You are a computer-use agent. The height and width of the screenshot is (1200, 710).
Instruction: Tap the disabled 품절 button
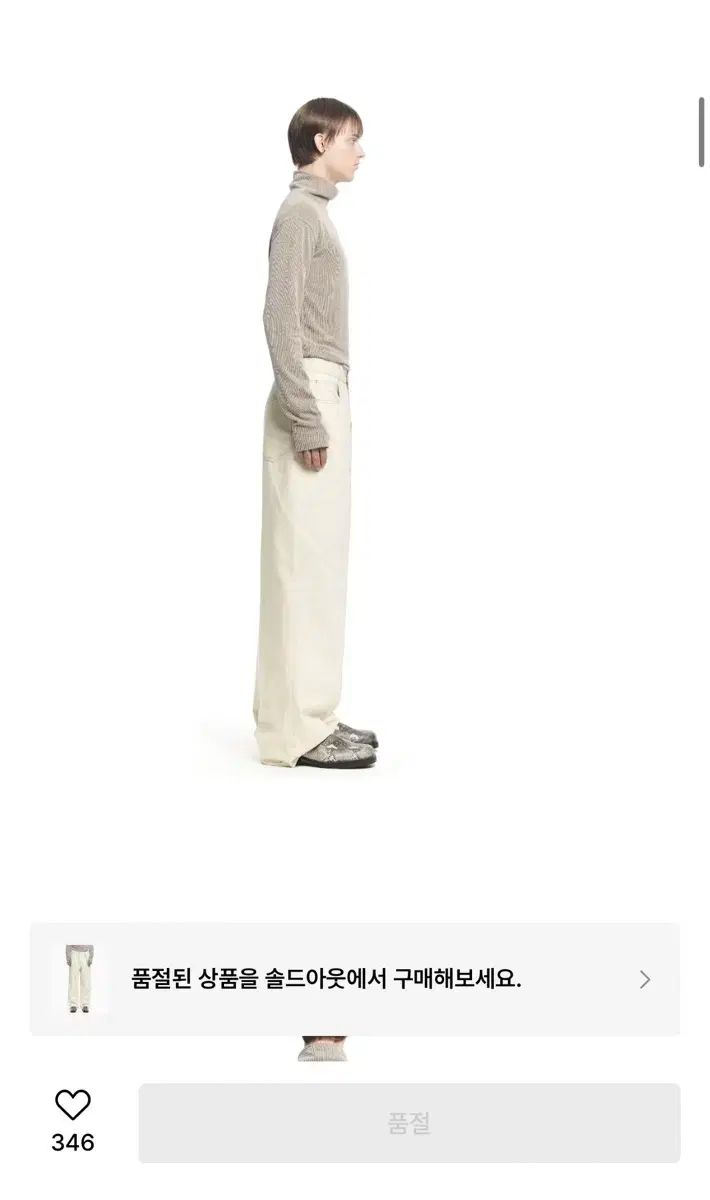coord(409,1123)
